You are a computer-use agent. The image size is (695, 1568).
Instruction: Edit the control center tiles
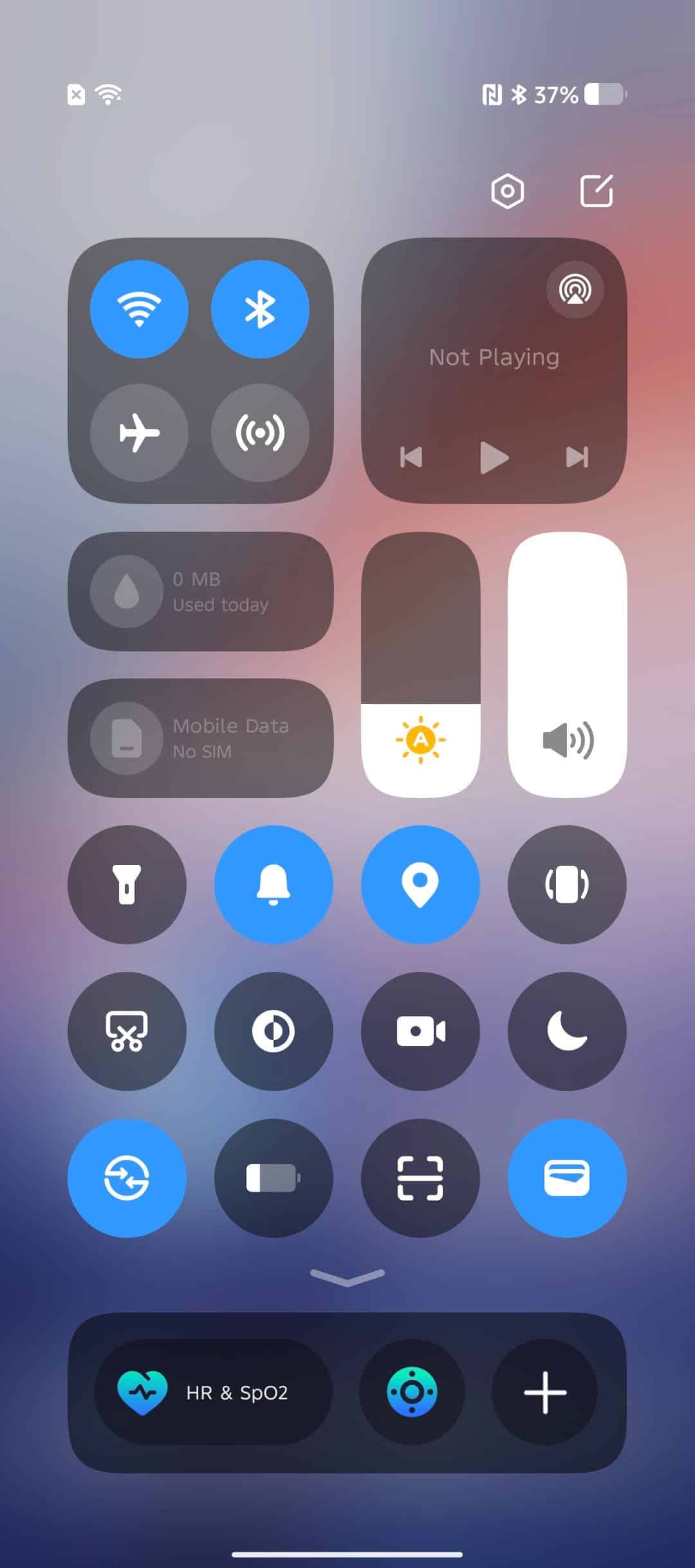pos(597,191)
